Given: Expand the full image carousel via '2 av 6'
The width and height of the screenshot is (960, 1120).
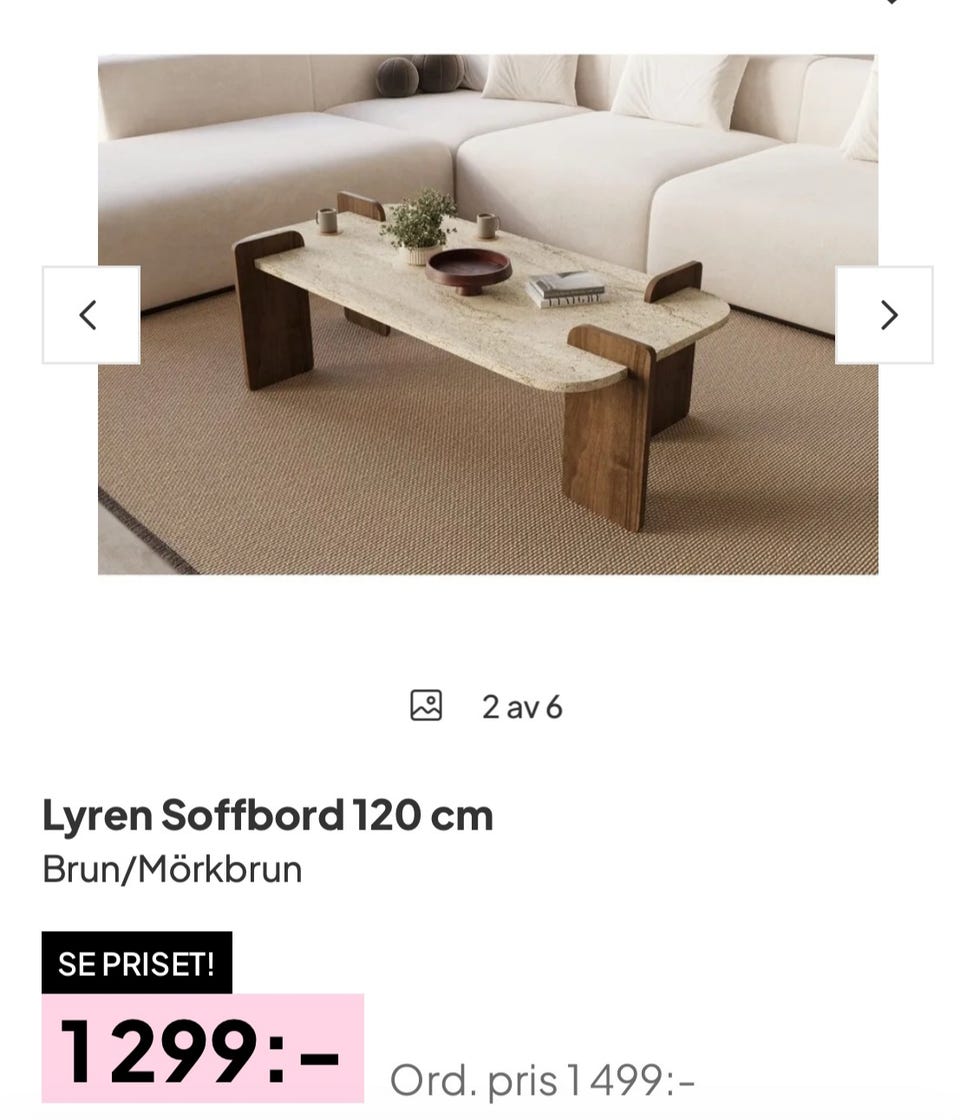Looking at the screenshot, I should point(521,705).
